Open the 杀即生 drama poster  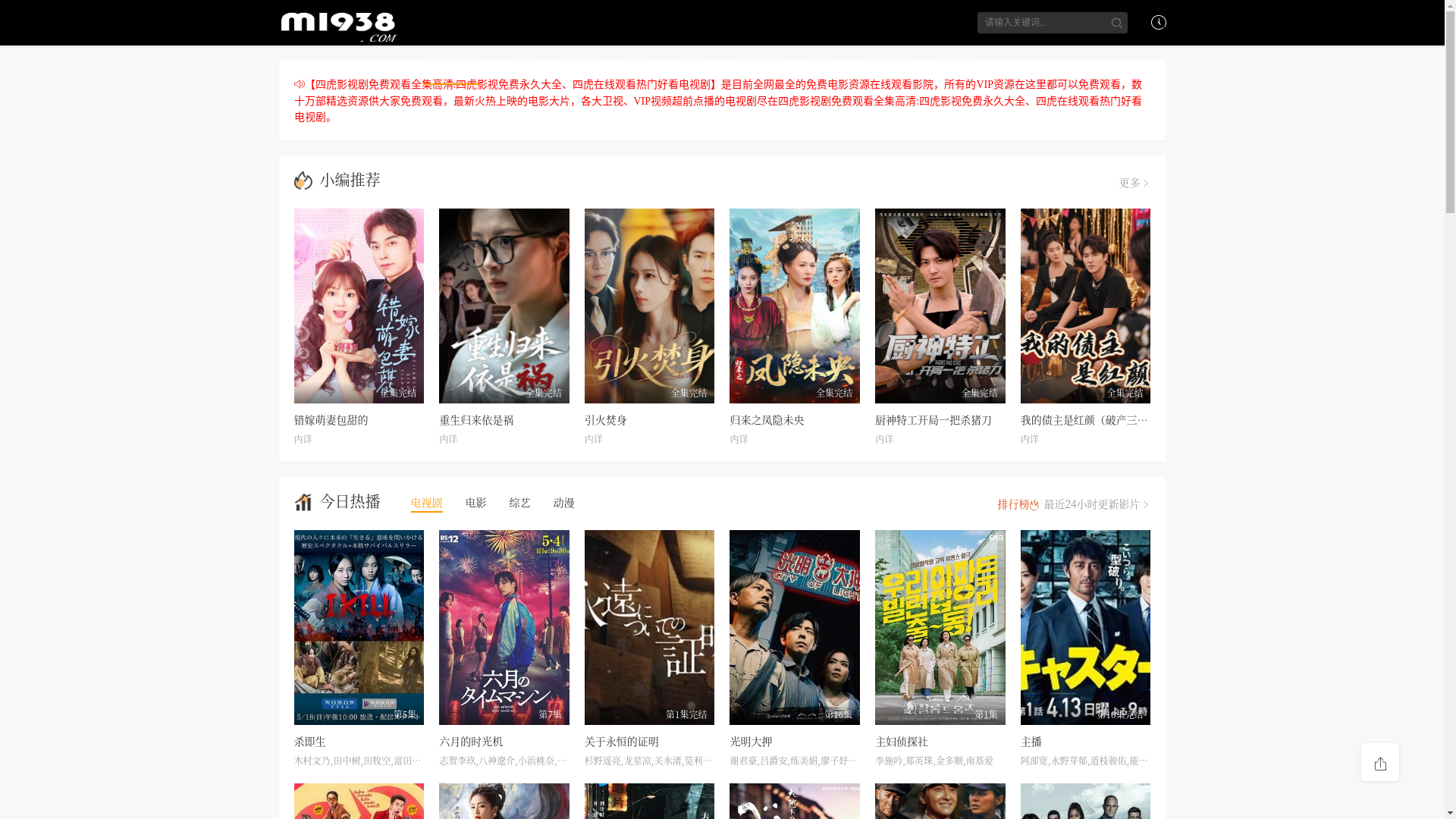[x=359, y=627]
